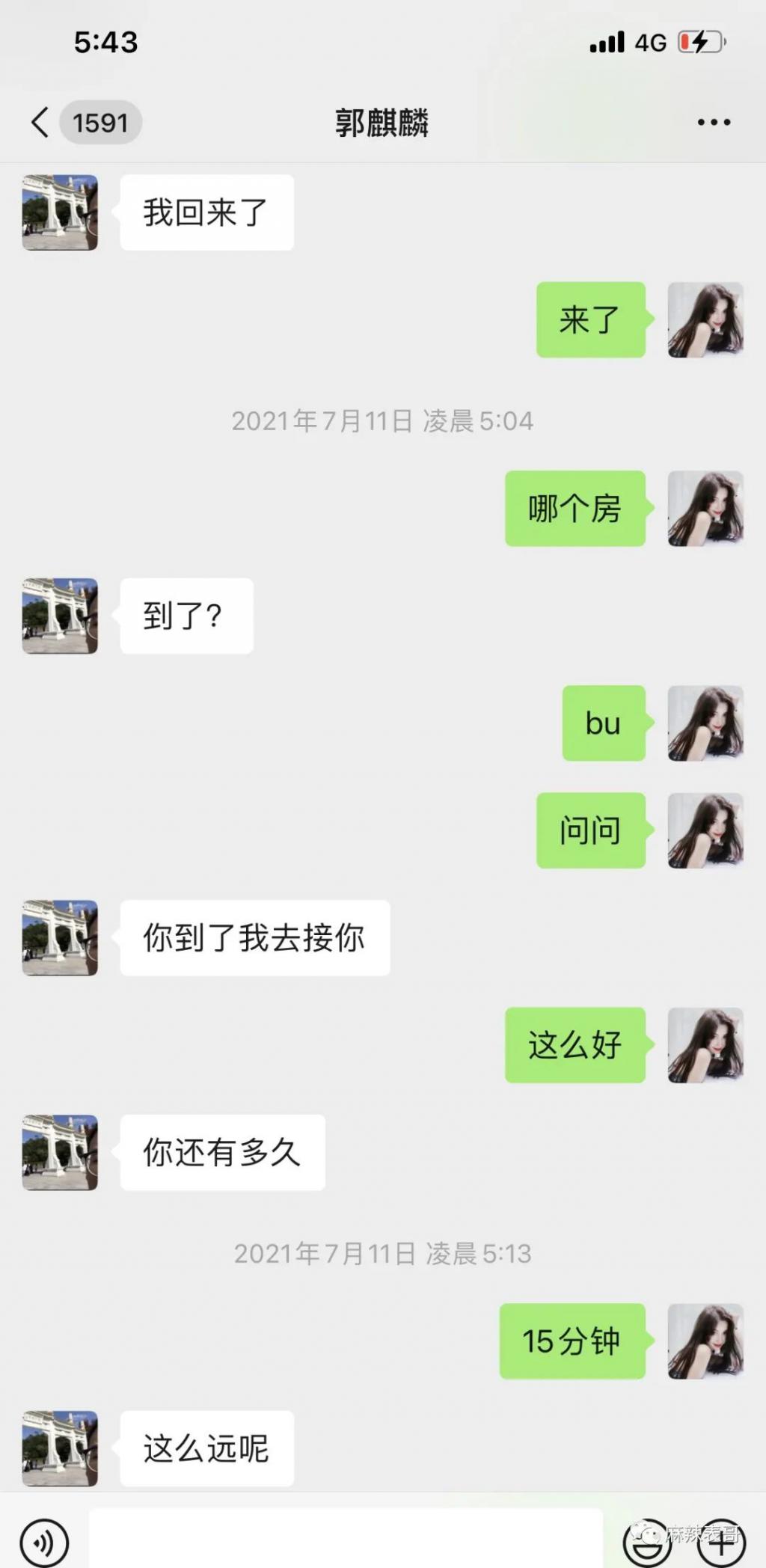Open the plus attachments menu
The height and width of the screenshot is (1568, 766).
pyautogui.click(x=721, y=1542)
